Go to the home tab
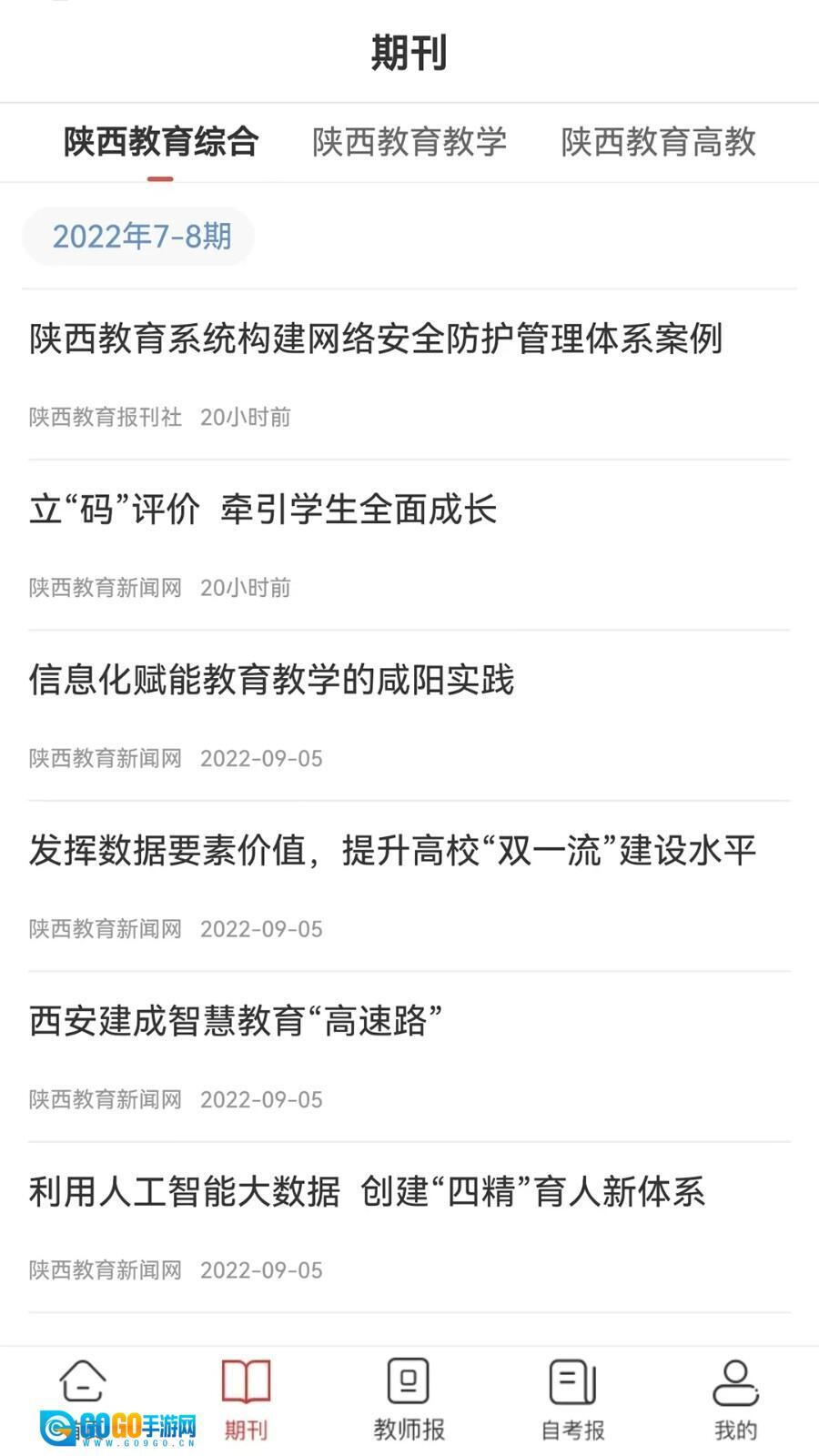This screenshot has height=1456, width=819. tap(83, 1399)
